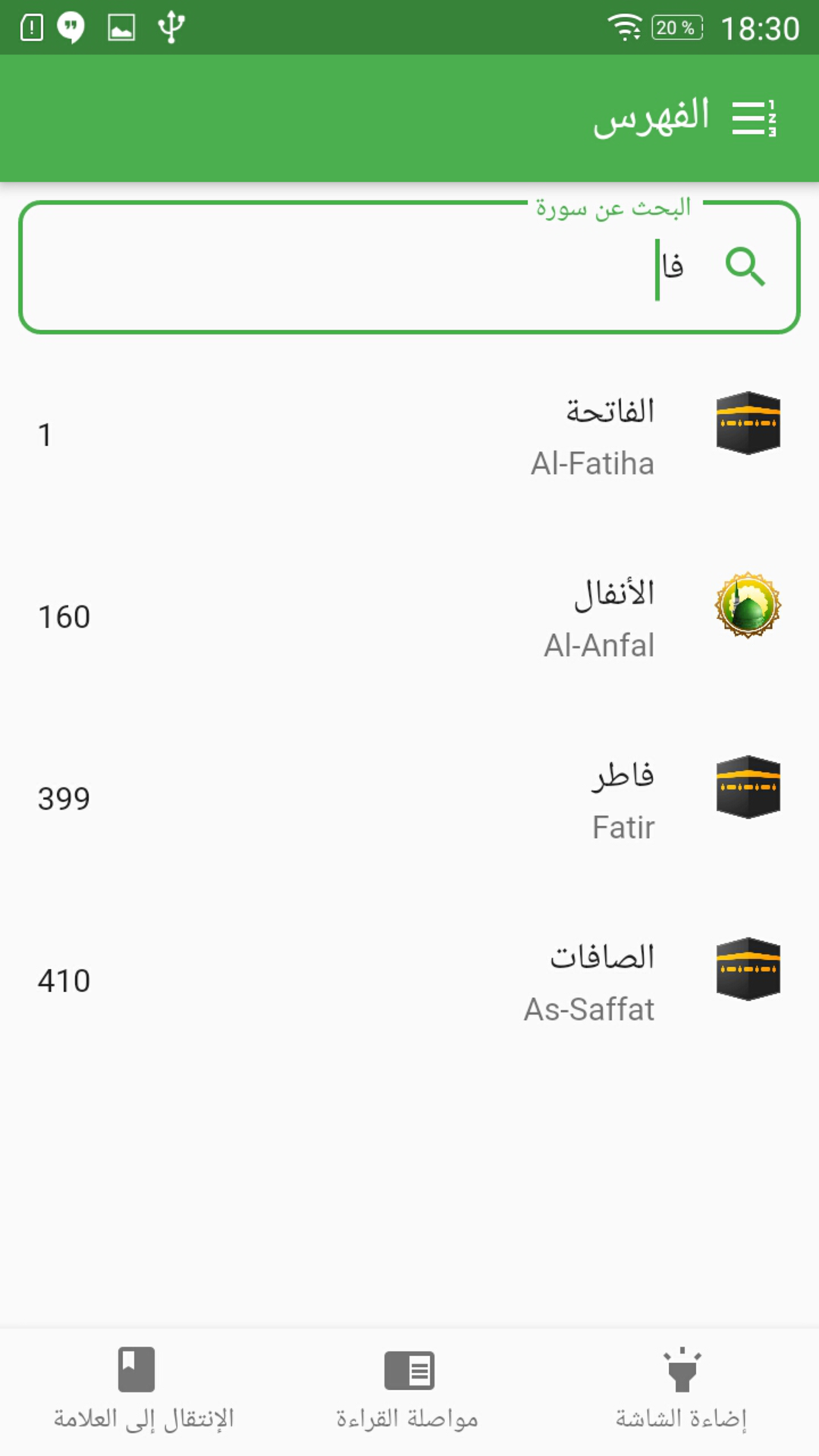Image resolution: width=819 pixels, height=1456 pixels.
Task: Continue reading via مواصلة القراءة
Action: 409,1389
